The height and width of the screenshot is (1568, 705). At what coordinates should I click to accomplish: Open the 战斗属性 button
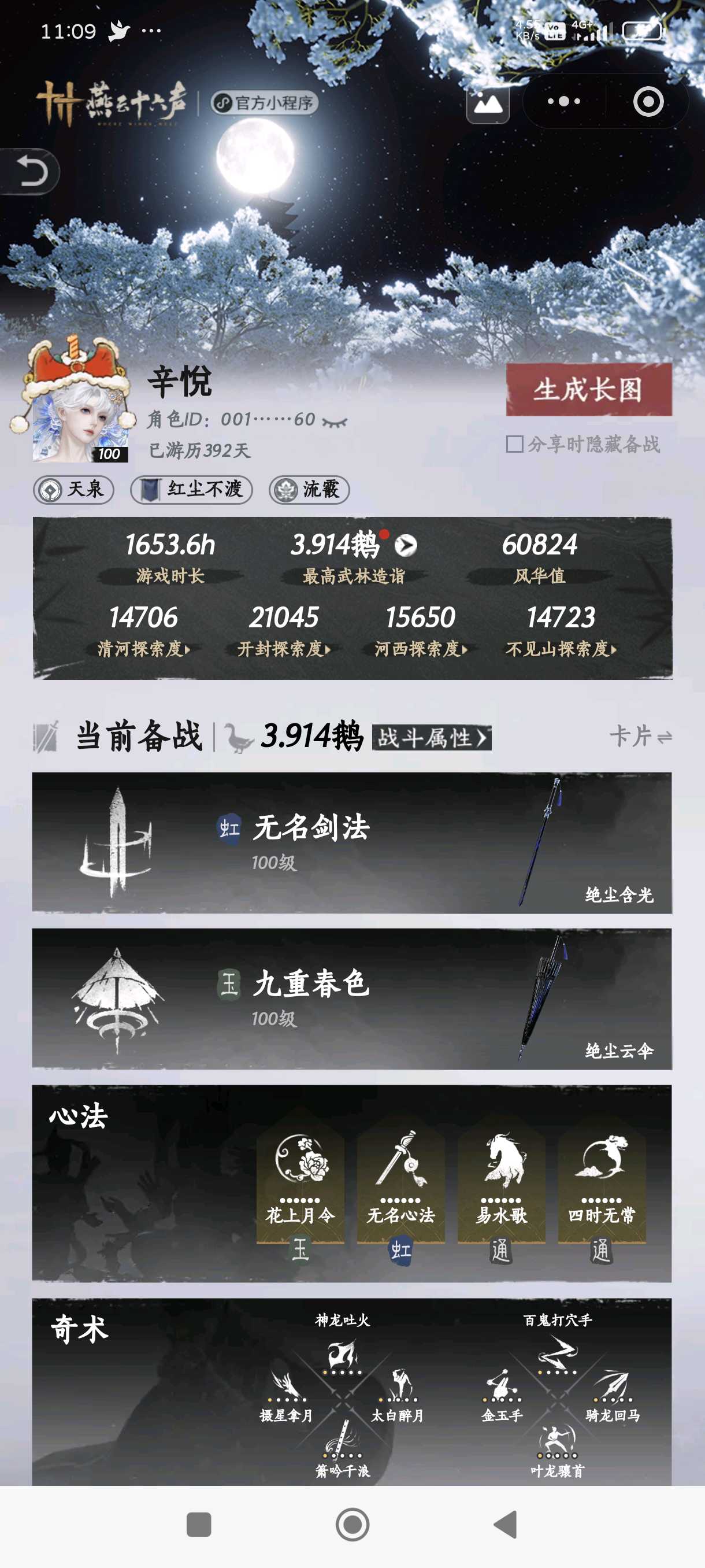[x=431, y=738]
